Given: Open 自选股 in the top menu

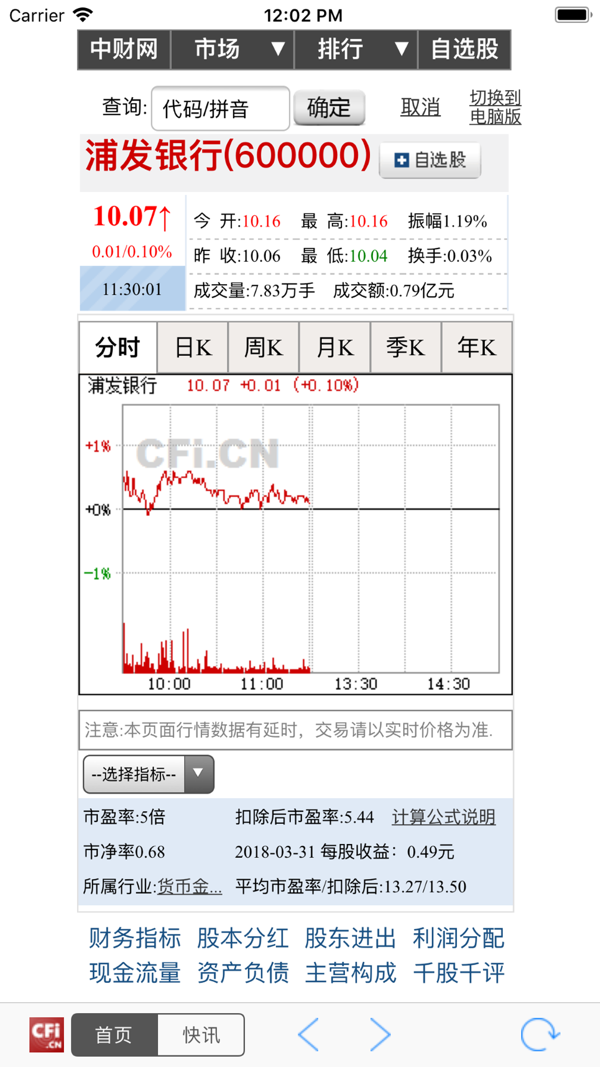Looking at the screenshot, I should [x=464, y=50].
